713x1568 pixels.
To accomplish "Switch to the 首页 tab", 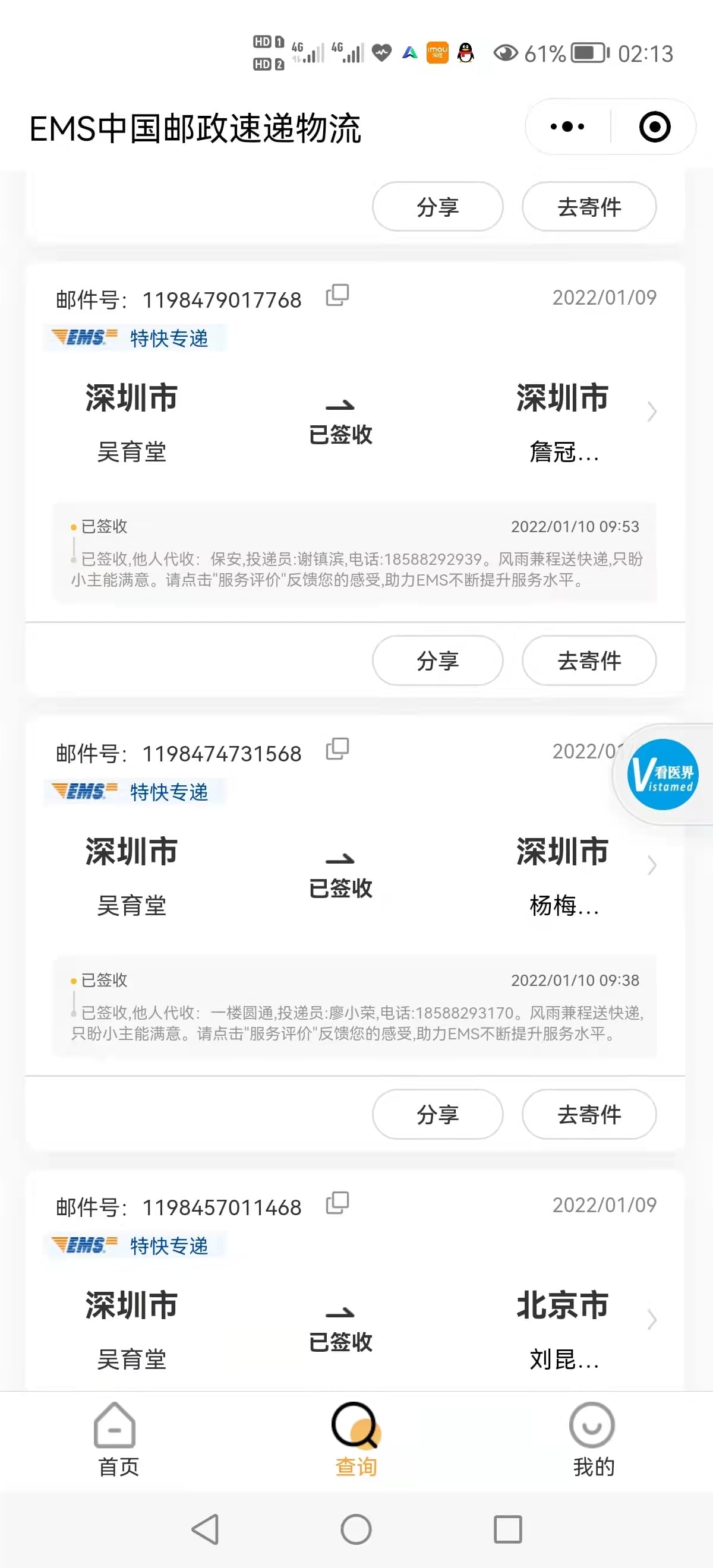I will coord(116,1440).
